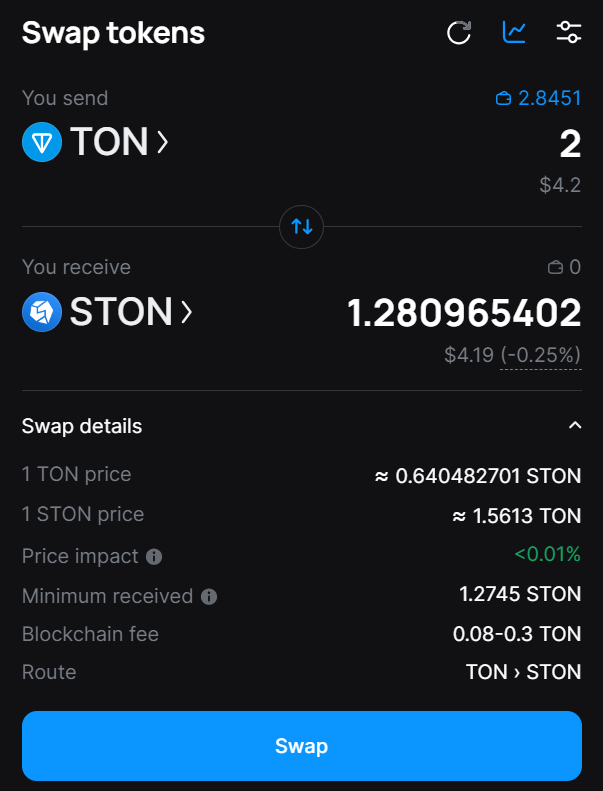
Task: Edit the receive amount 1.280965402
Action: [464, 314]
